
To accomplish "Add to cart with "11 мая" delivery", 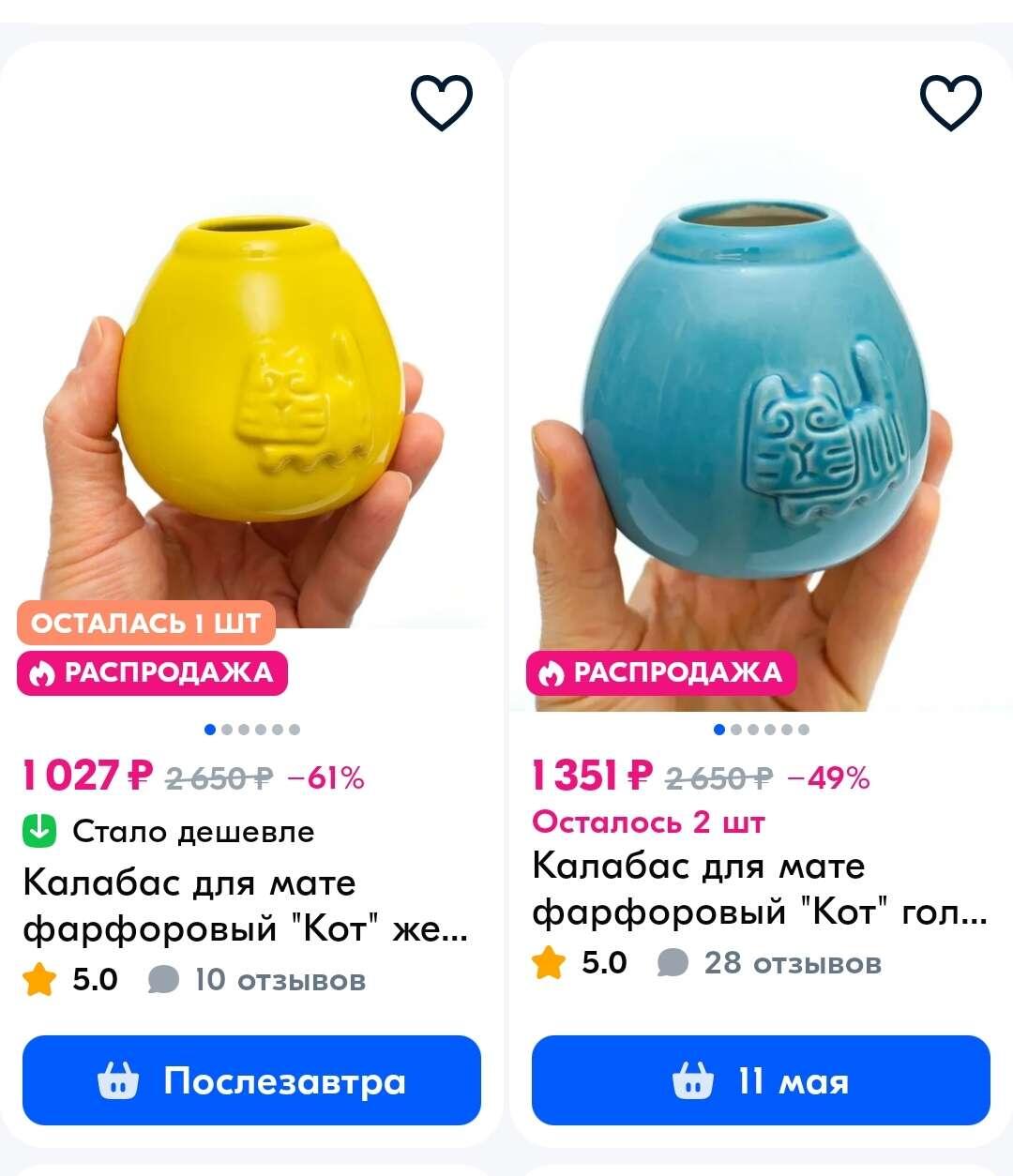I will [760, 1080].
